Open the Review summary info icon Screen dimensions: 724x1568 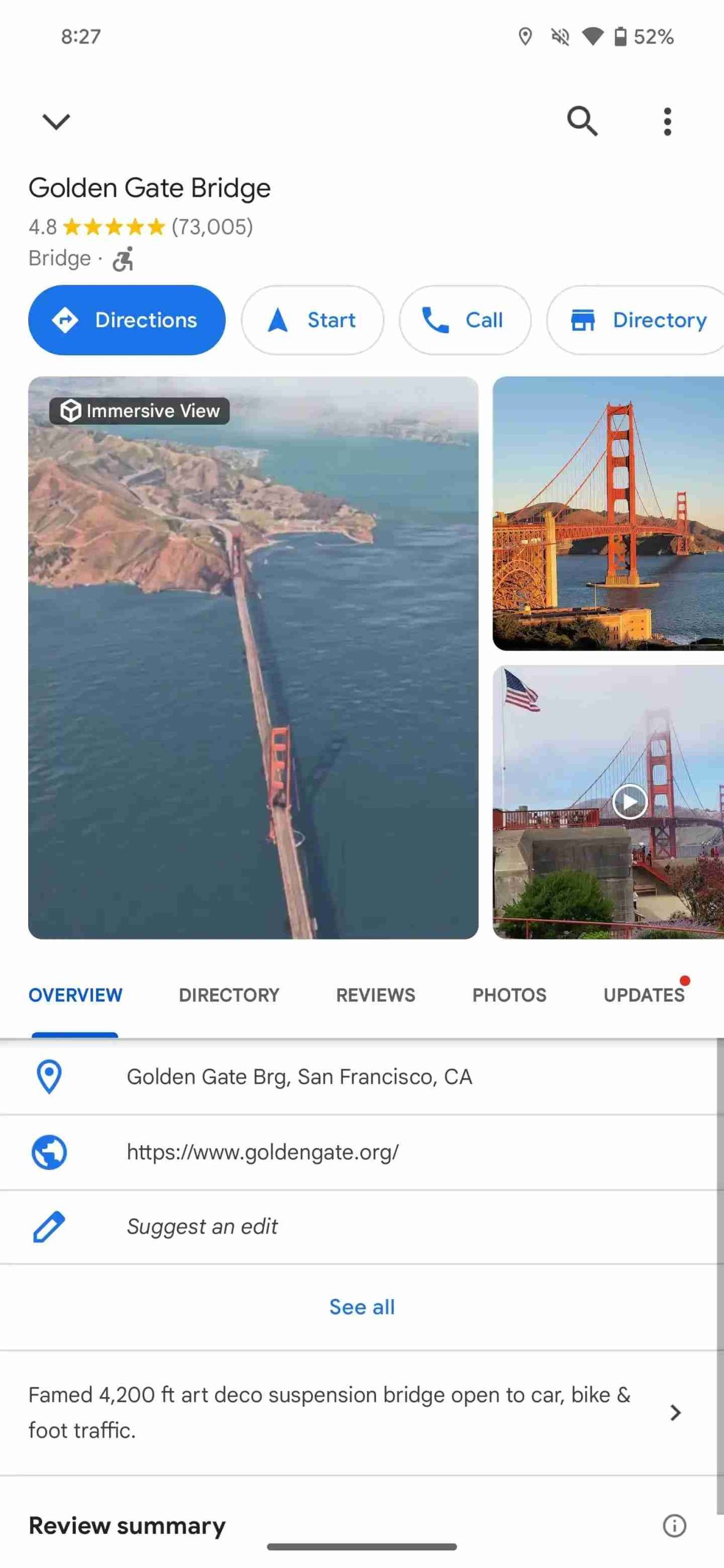coord(674,1525)
